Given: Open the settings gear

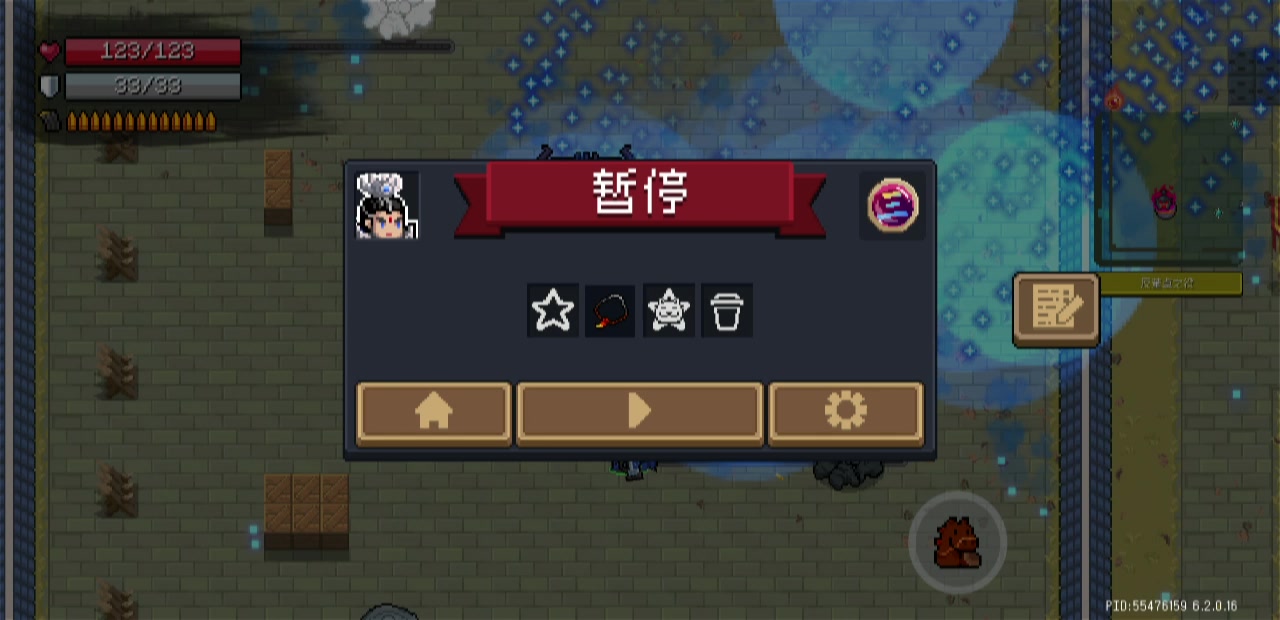Looking at the screenshot, I should pos(845,411).
